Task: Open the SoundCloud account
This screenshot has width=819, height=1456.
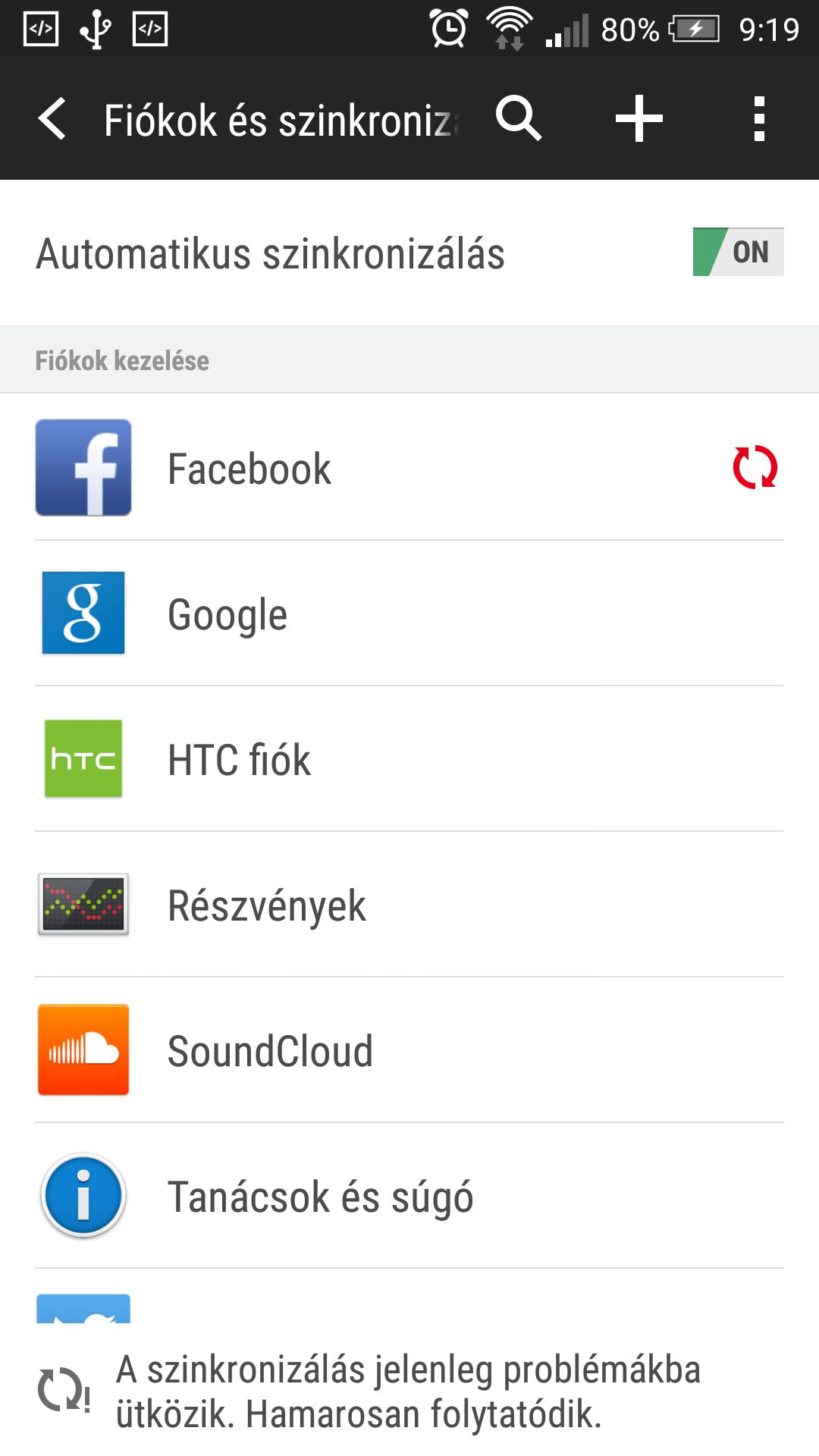Action: [x=409, y=1050]
